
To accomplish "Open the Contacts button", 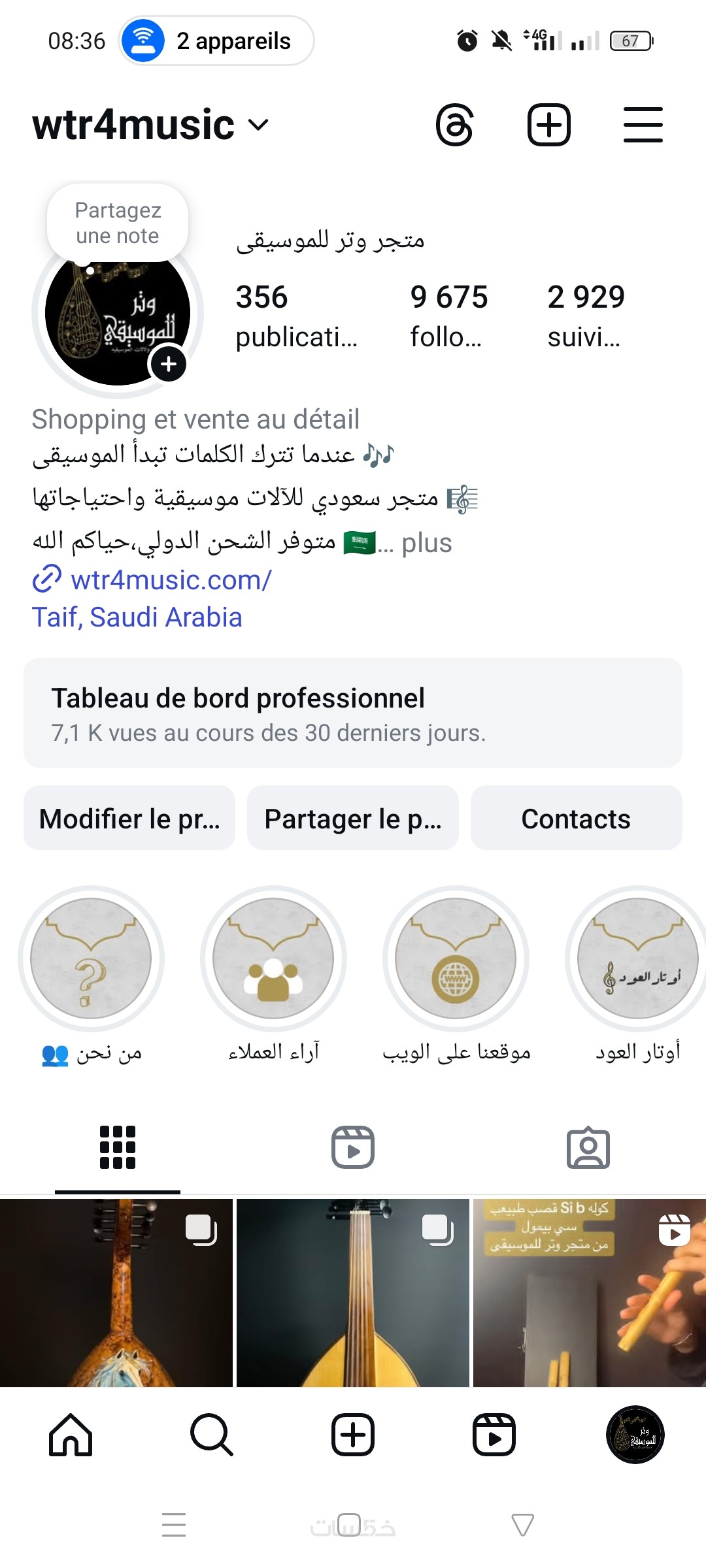I will point(576,818).
